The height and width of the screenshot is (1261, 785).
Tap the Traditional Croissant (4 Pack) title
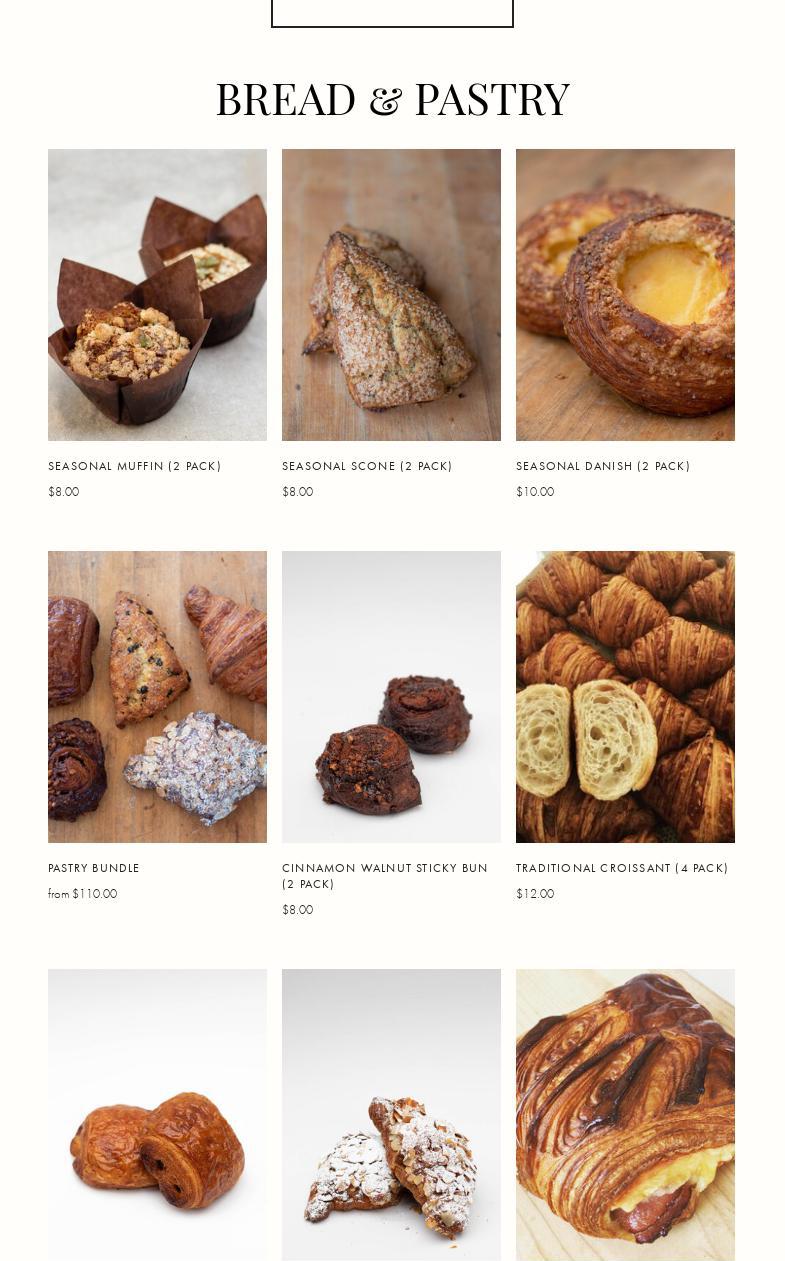[622, 868]
